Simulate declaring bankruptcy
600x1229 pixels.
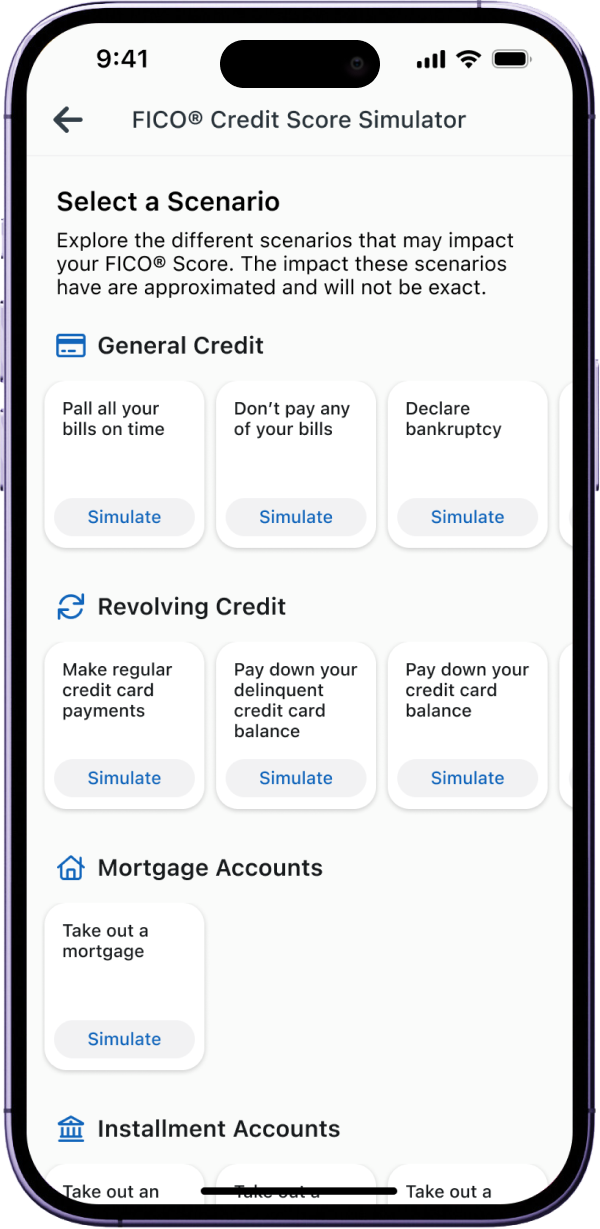click(x=468, y=517)
